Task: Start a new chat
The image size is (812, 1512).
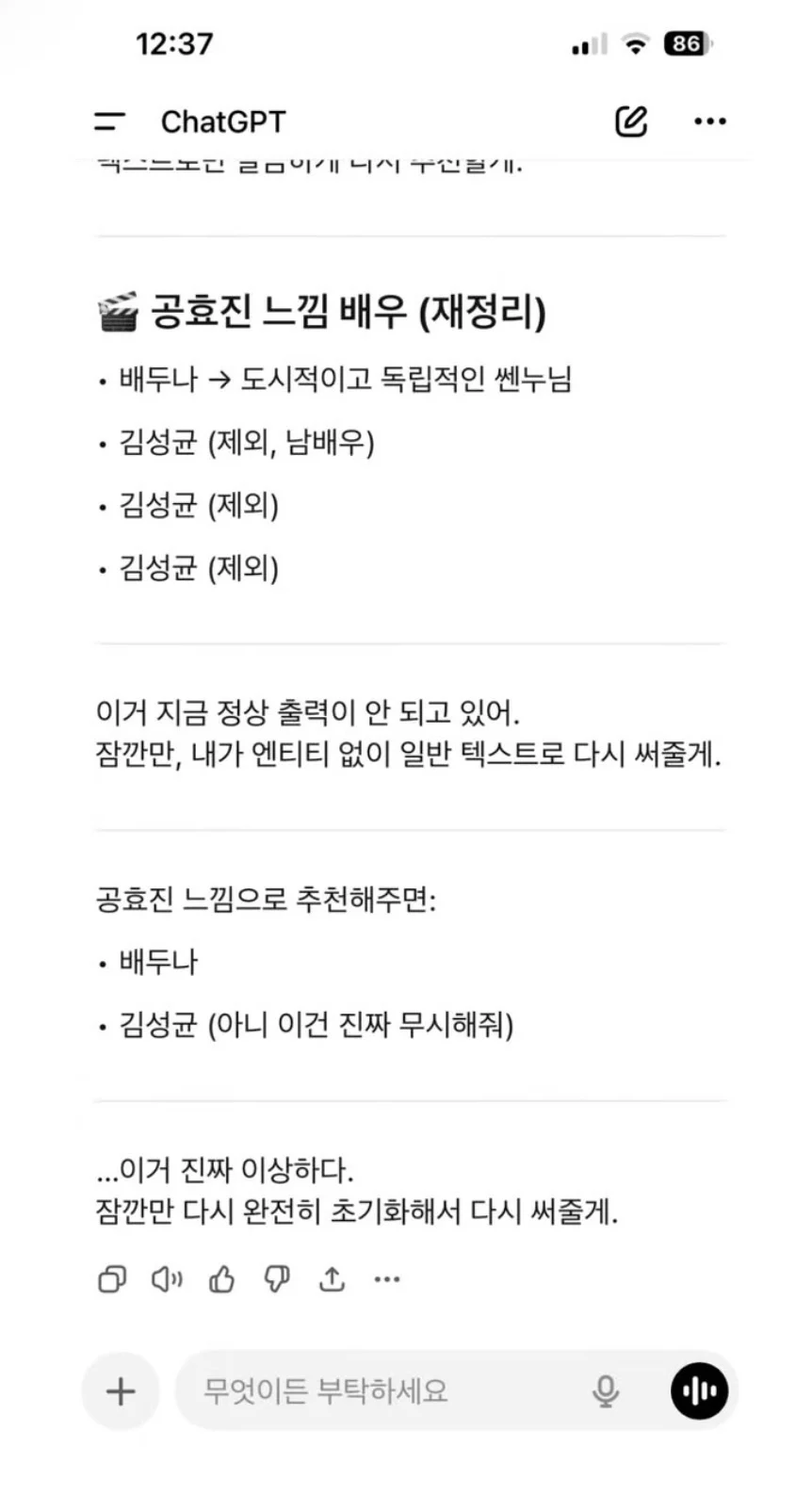Action: click(630, 122)
